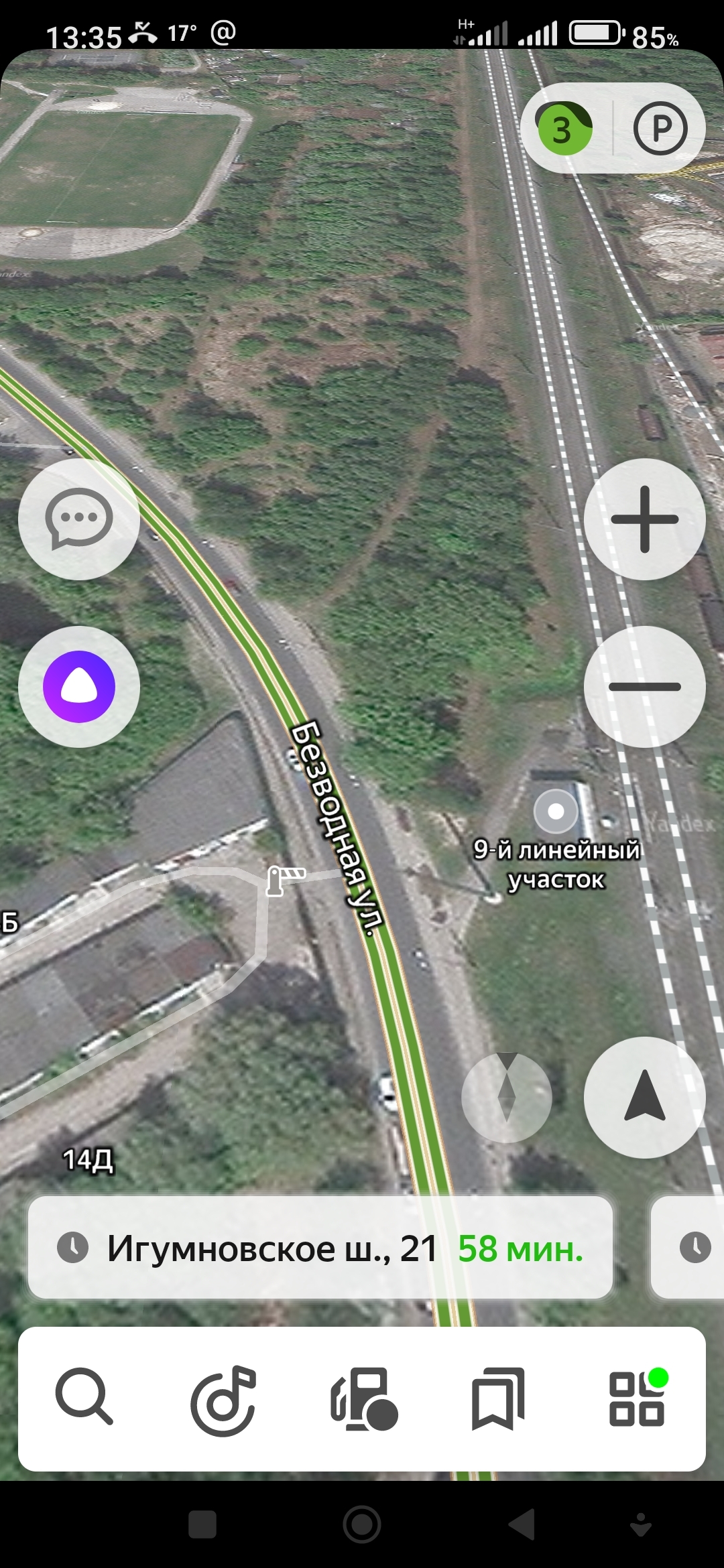Zoom out with the minus button

(644, 687)
